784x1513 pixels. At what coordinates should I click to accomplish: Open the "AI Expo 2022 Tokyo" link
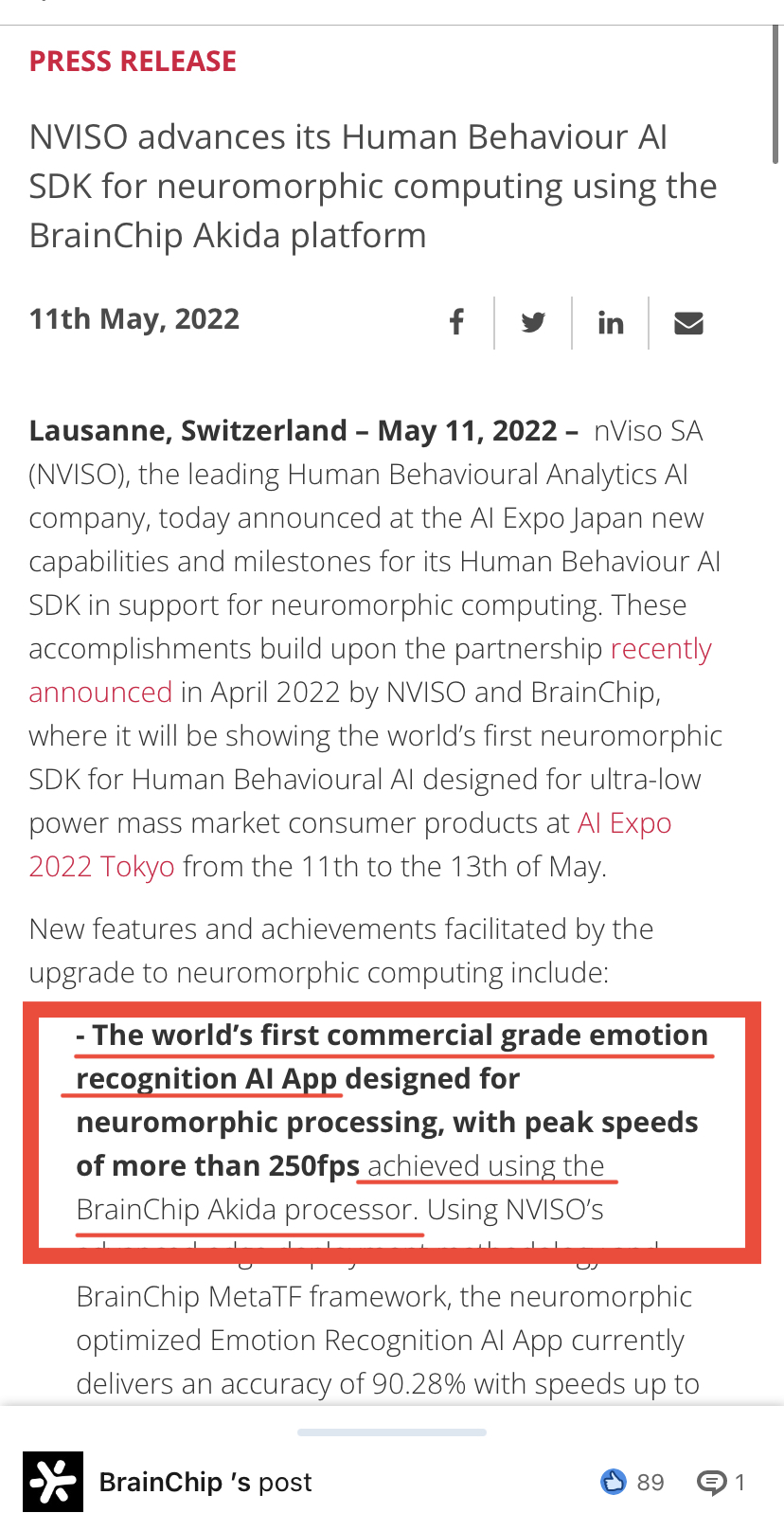pos(624,823)
